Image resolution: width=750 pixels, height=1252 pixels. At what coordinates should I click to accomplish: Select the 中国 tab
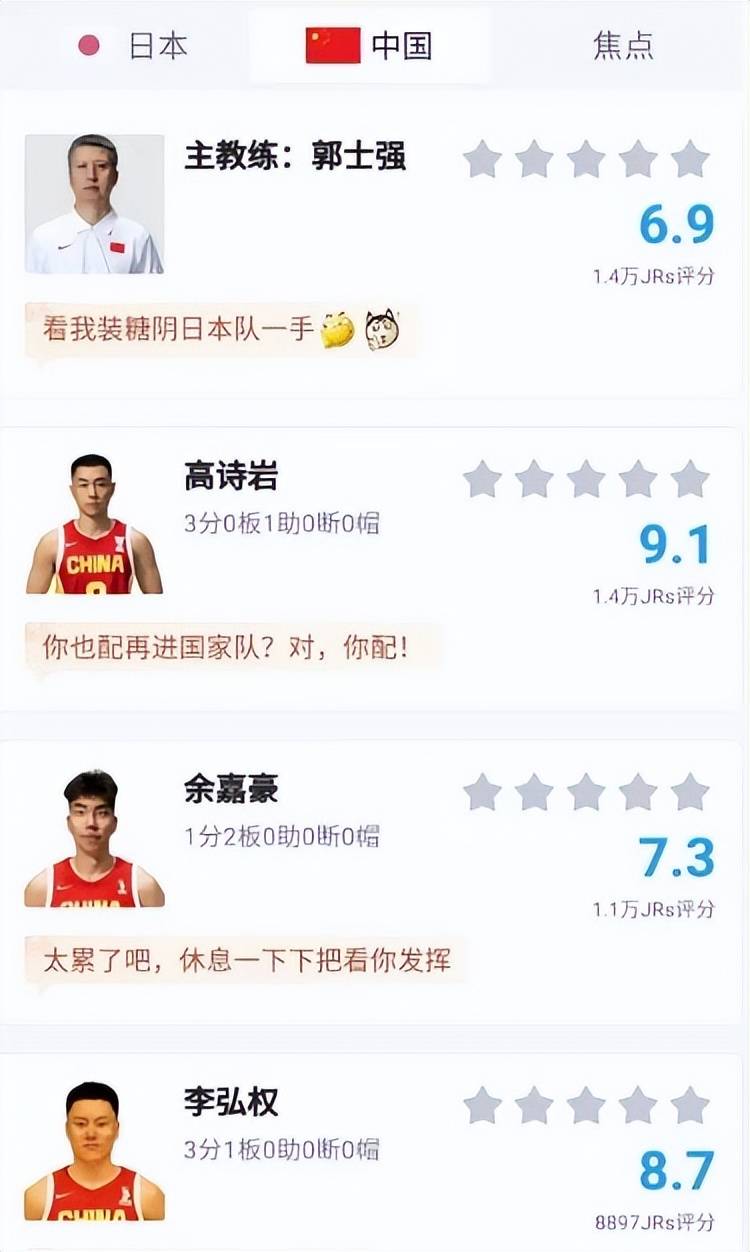pyautogui.click(x=370, y=46)
